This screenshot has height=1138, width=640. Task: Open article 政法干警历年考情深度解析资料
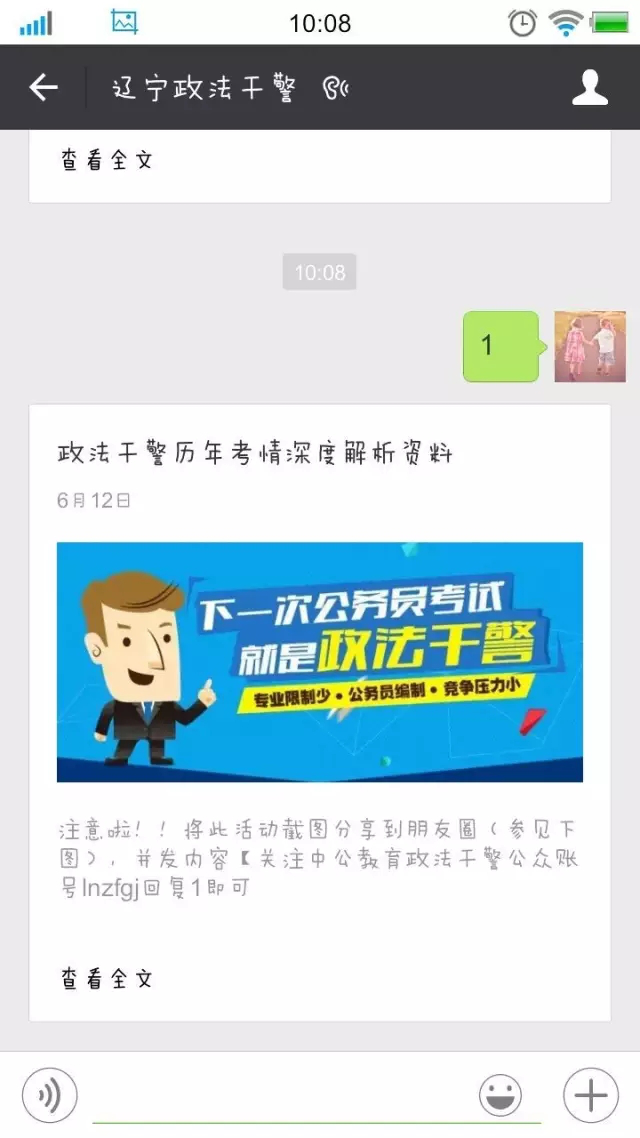pyautogui.click(x=256, y=454)
